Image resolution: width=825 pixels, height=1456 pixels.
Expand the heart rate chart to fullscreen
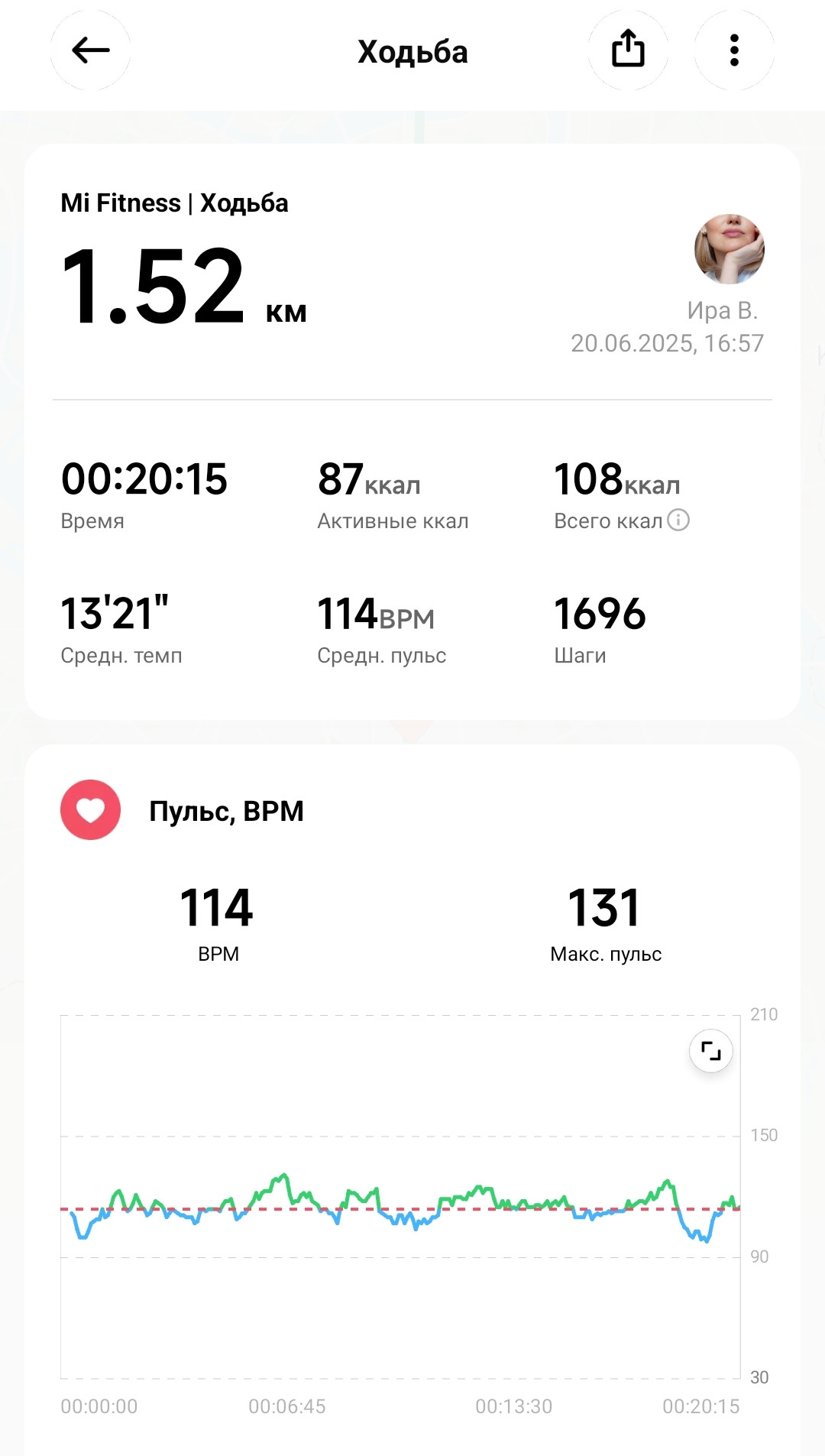[x=711, y=1052]
